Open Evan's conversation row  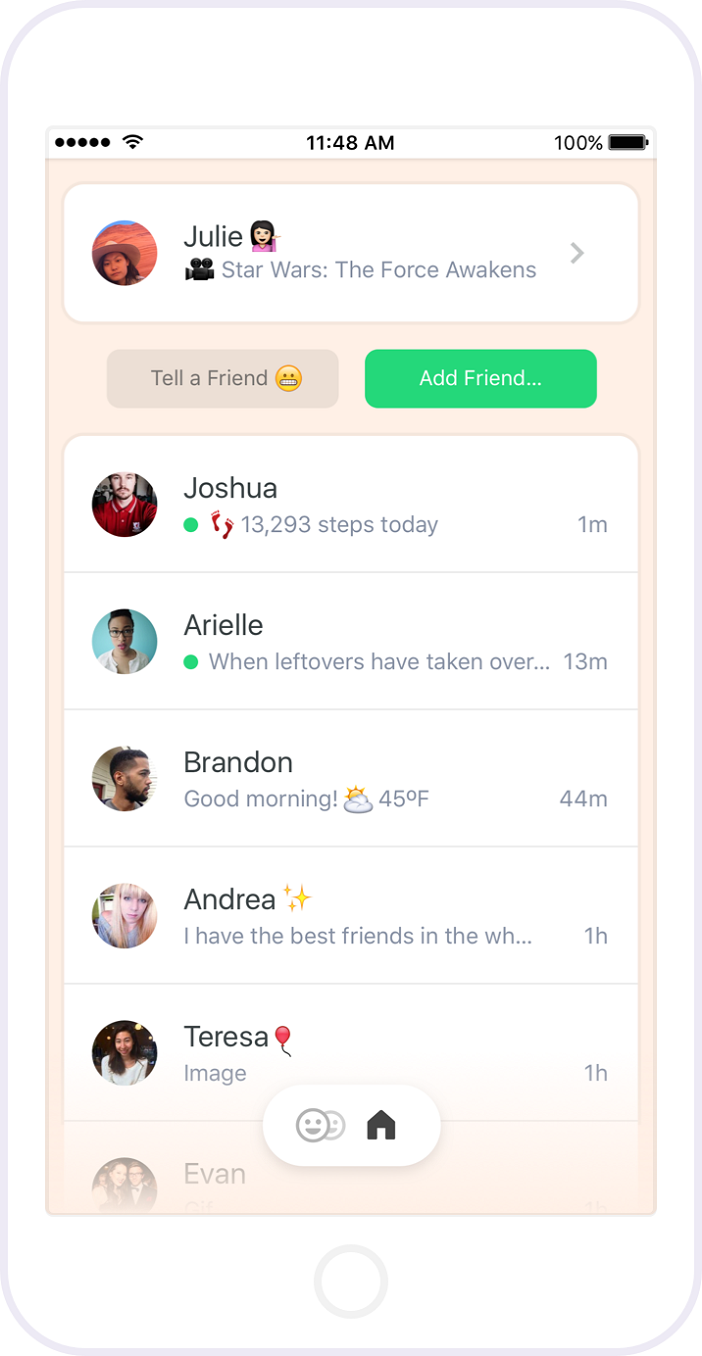(x=351, y=1168)
